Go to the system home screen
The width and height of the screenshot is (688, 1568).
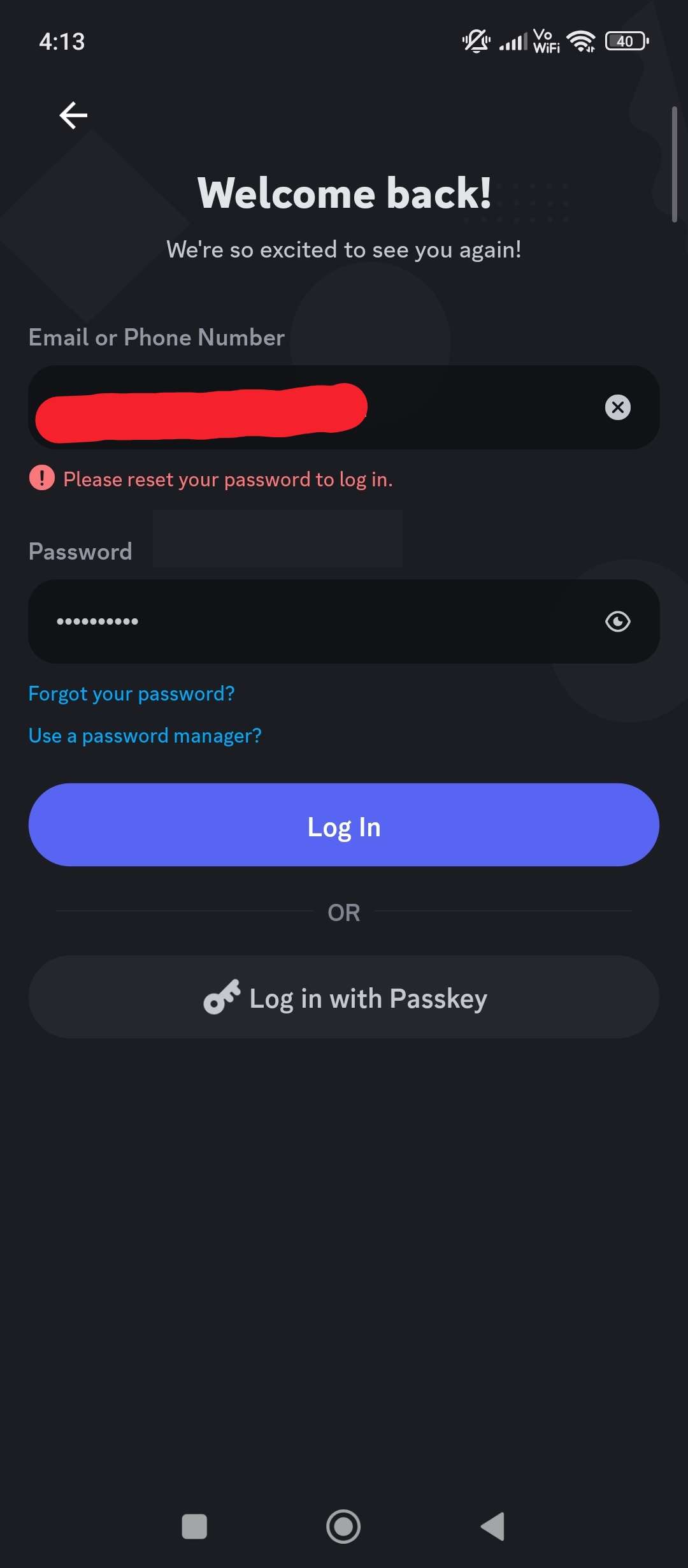click(343, 1527)
